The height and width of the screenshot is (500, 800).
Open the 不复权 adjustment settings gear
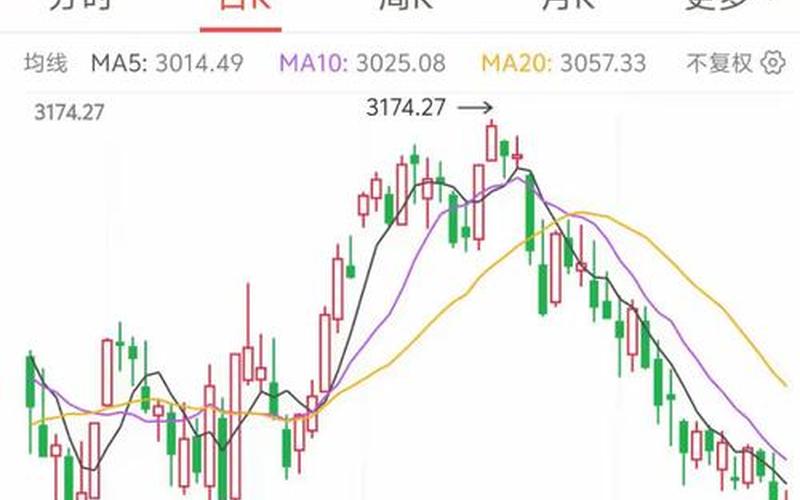[x=773, y=64]
